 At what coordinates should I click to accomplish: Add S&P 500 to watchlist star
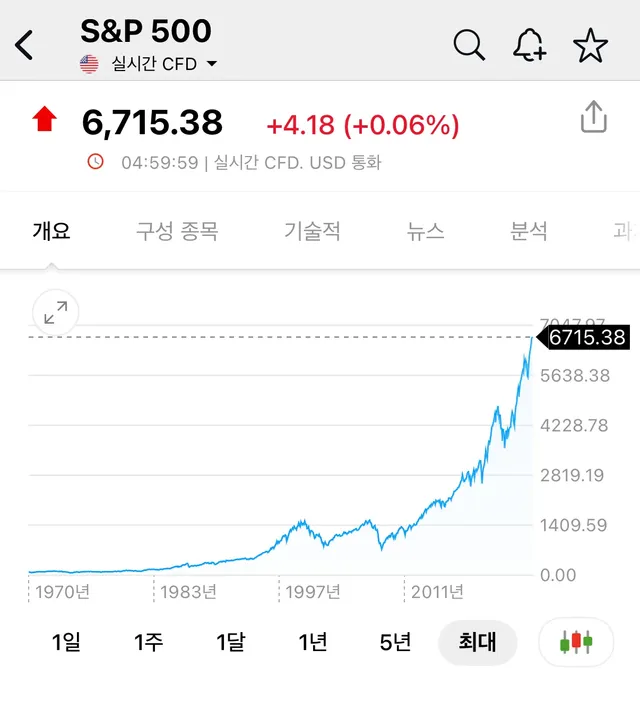(590, 45)
